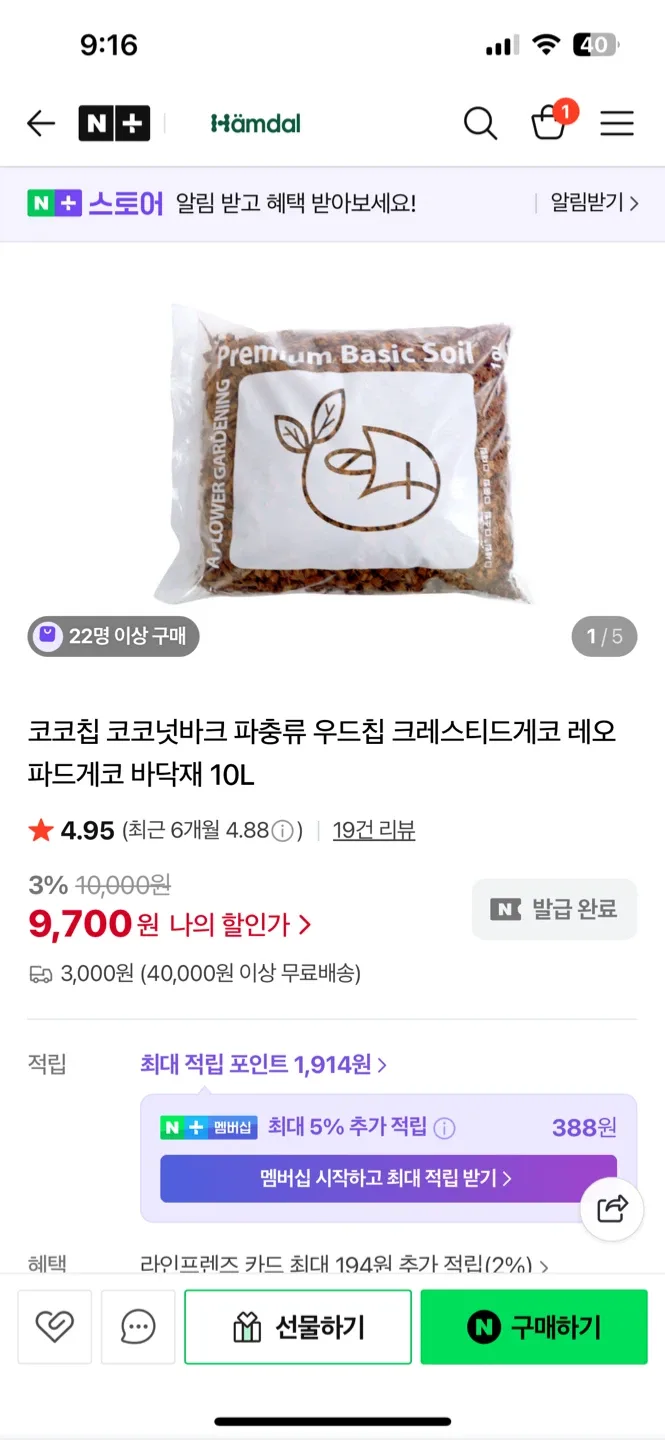Viewport: 665px width, 1440px height.
Task: Tap 구매하기 to buy now
Action: (x=534, y=1327)
